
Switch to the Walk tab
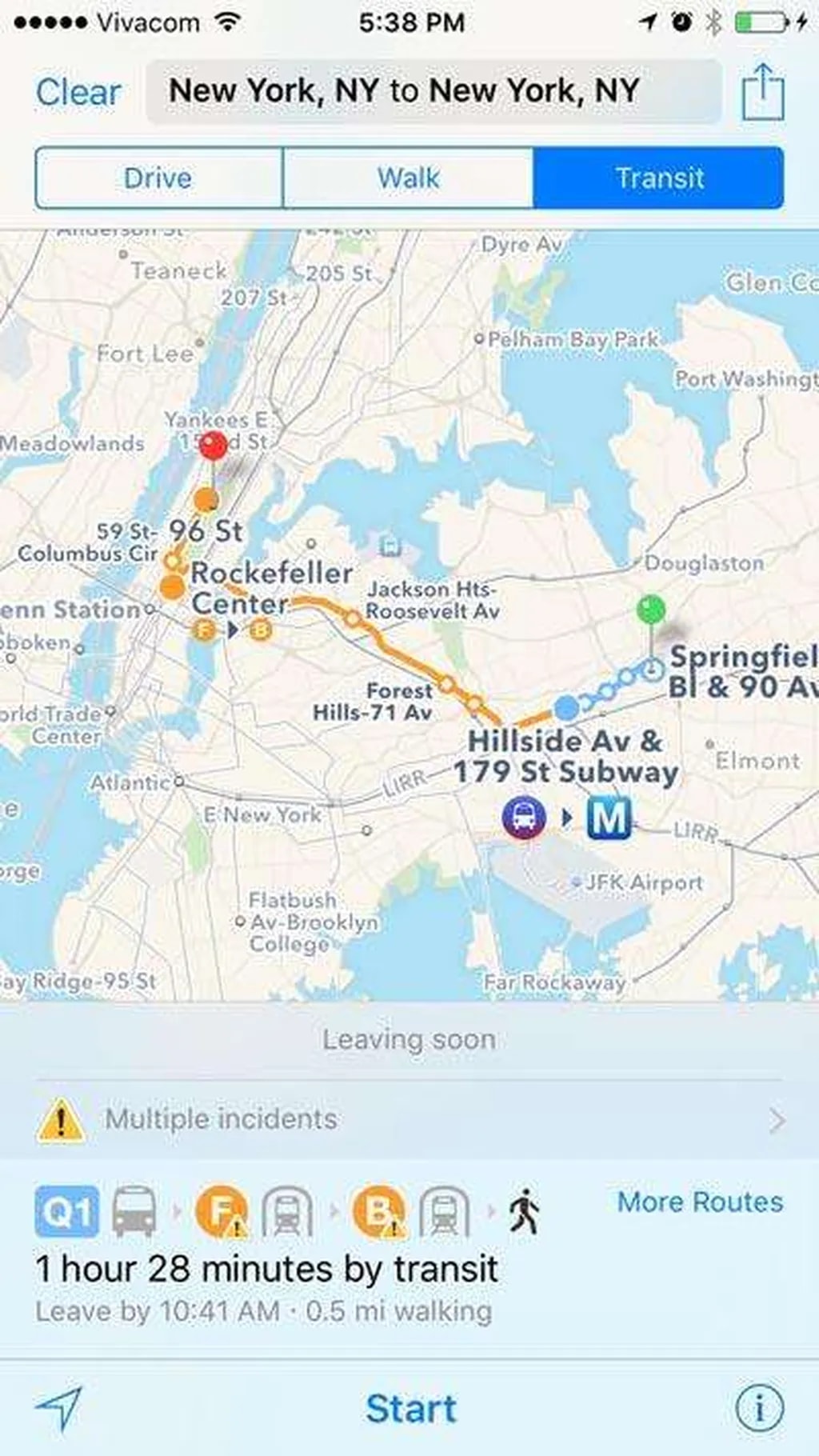coord(408,178)
